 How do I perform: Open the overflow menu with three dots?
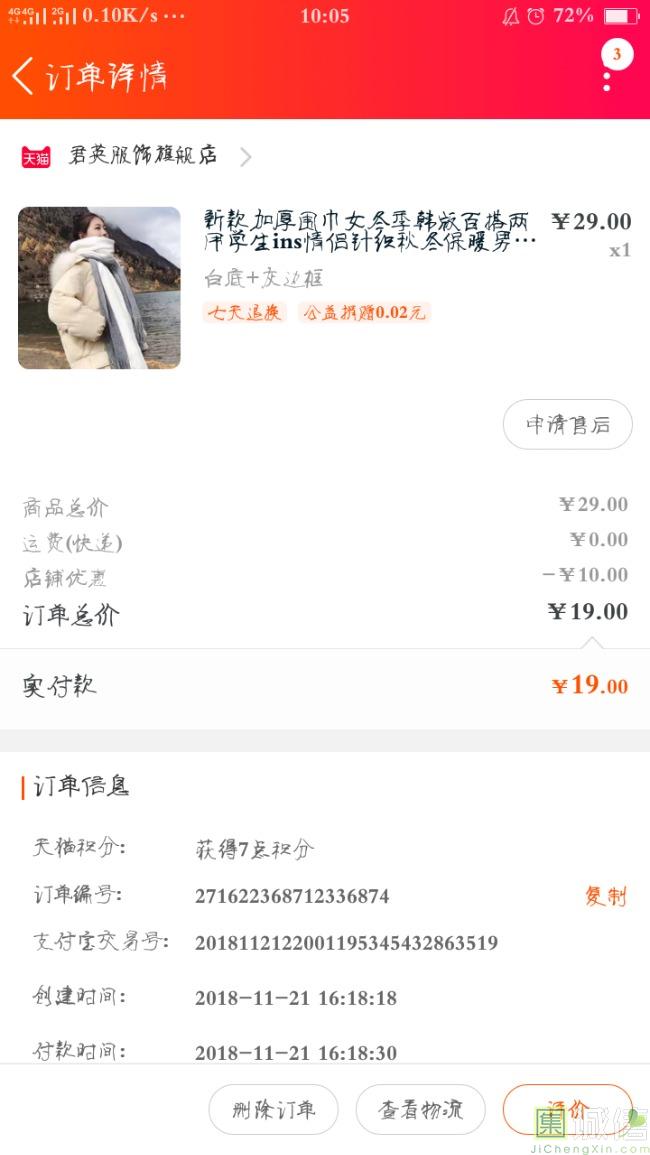(x=607, y=72)
